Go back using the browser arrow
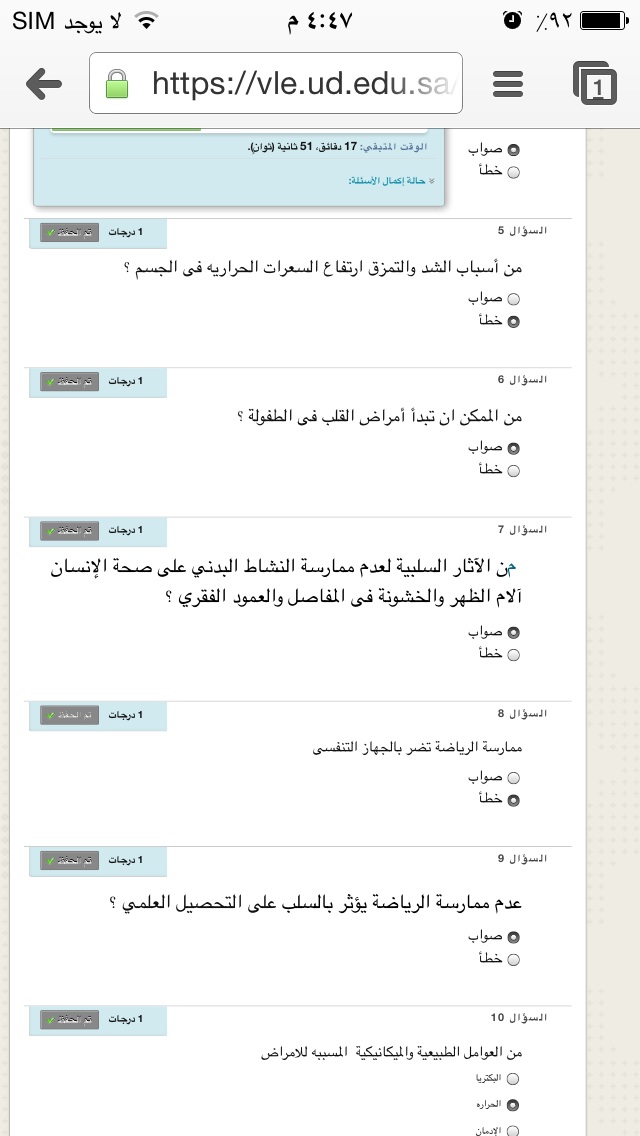The width and height of the screenshot is (640, 1136). tap(43, 84)
